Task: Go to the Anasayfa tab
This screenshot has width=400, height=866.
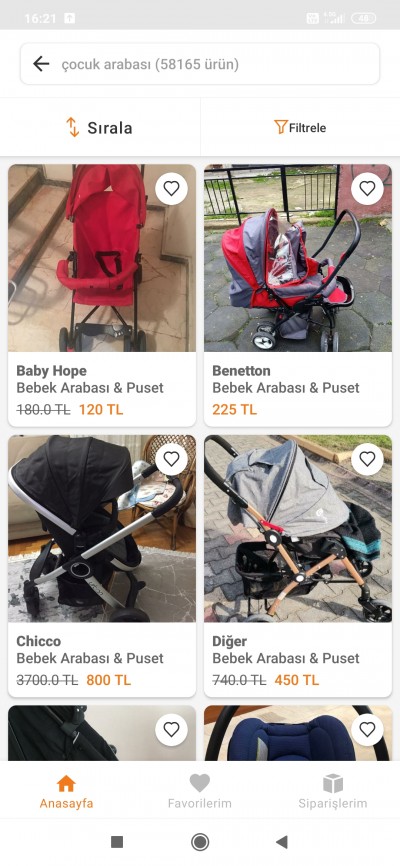Action: 66,792
